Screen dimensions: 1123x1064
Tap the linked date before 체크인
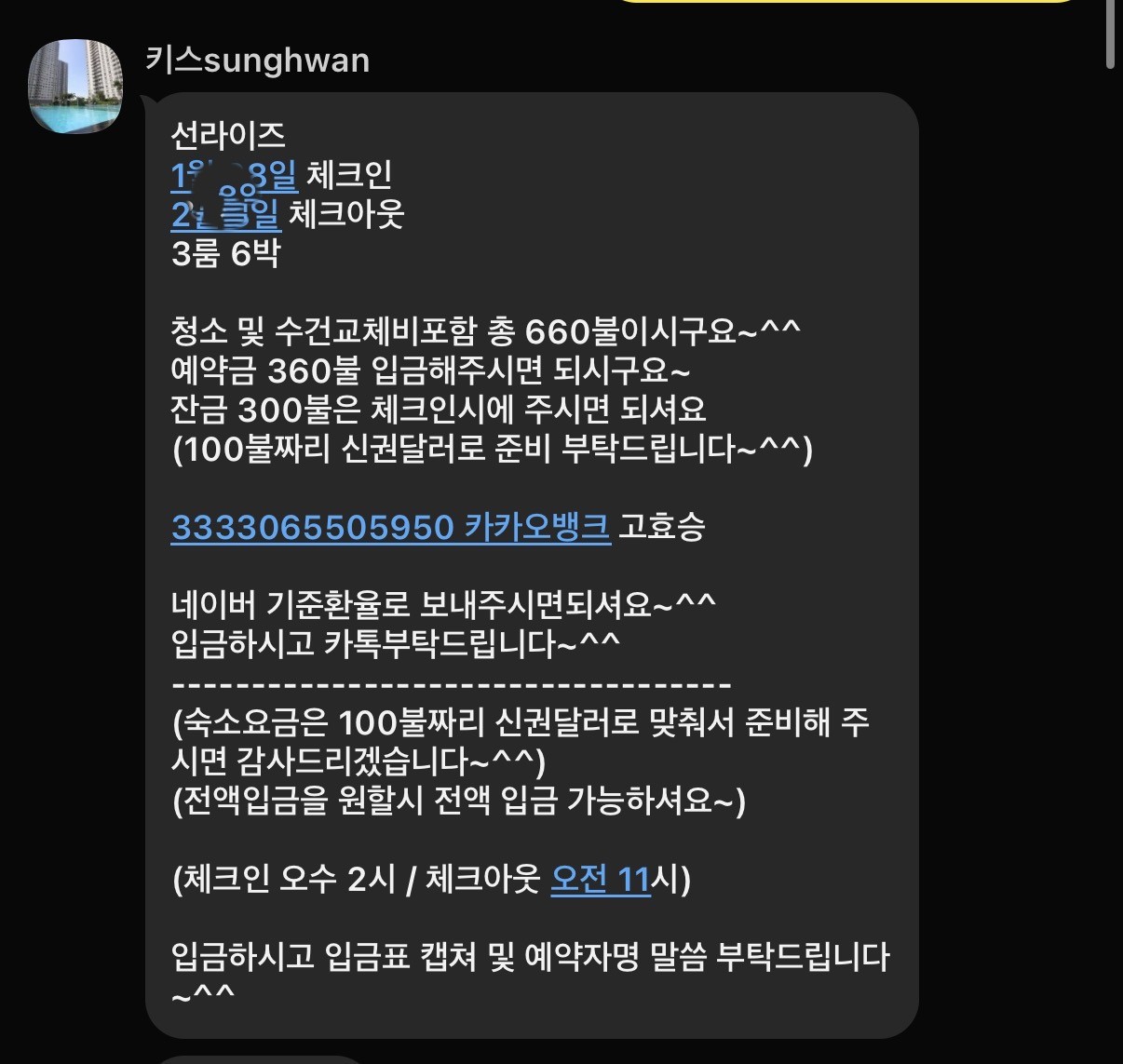click(234, 175)
